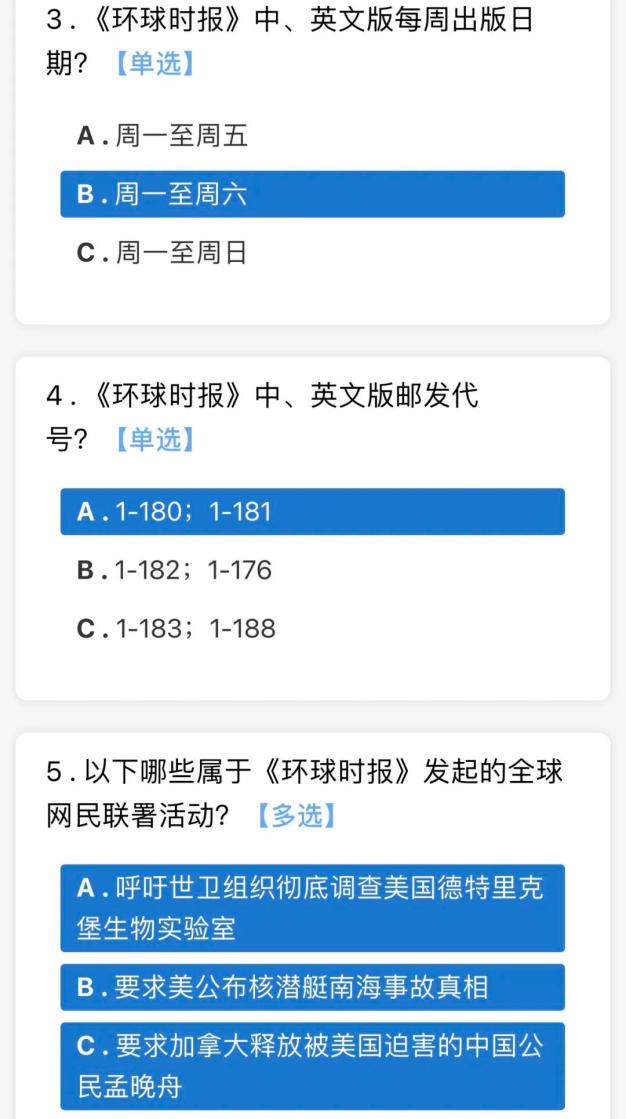This screenshot has width=626, height=1119.
Task: Select option A 周一至周五
Action: pos(312,136)
